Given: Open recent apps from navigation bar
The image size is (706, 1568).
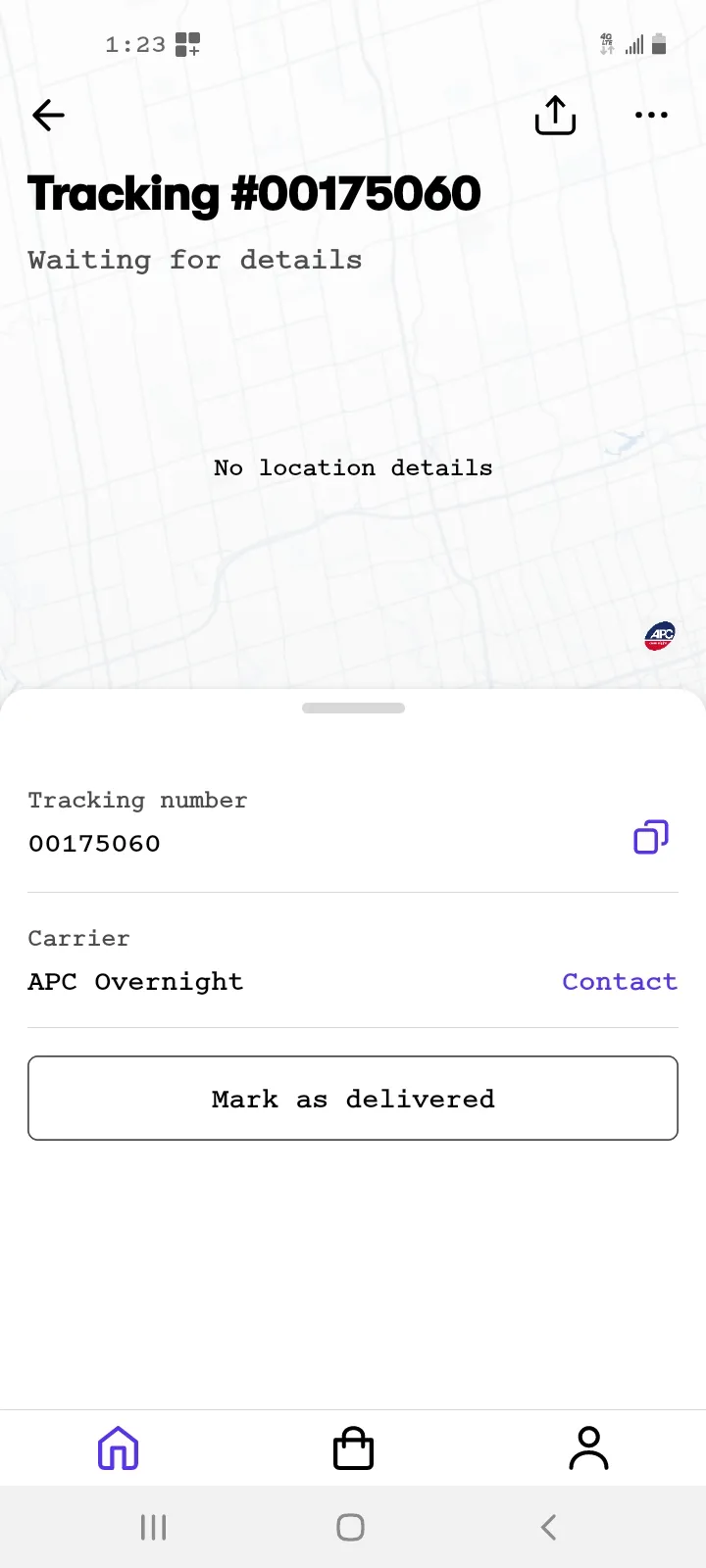Looking at the screenshot, I should (x=154, y=1527).
